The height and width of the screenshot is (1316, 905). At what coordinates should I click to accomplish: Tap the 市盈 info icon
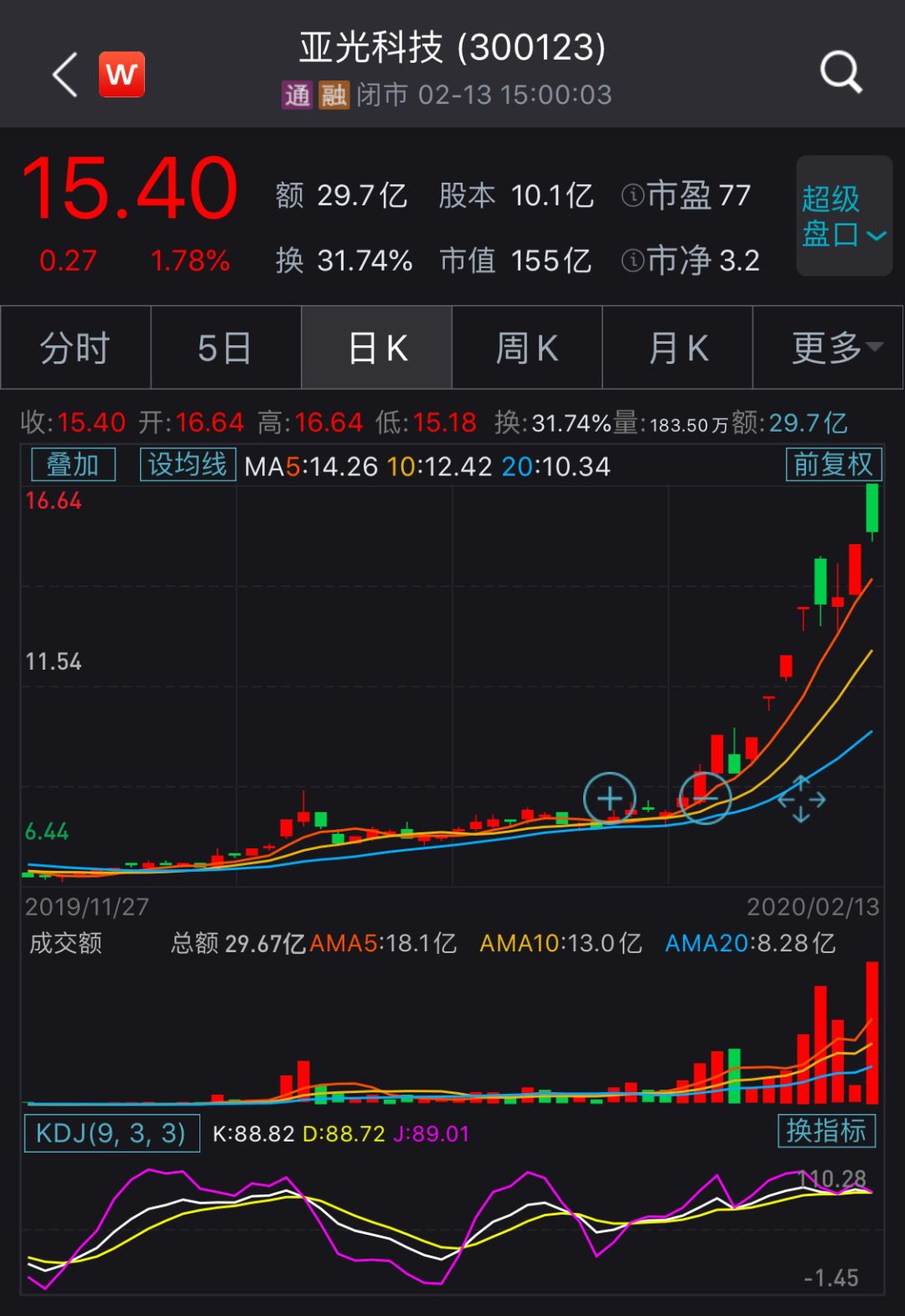[x=633, y=195]
